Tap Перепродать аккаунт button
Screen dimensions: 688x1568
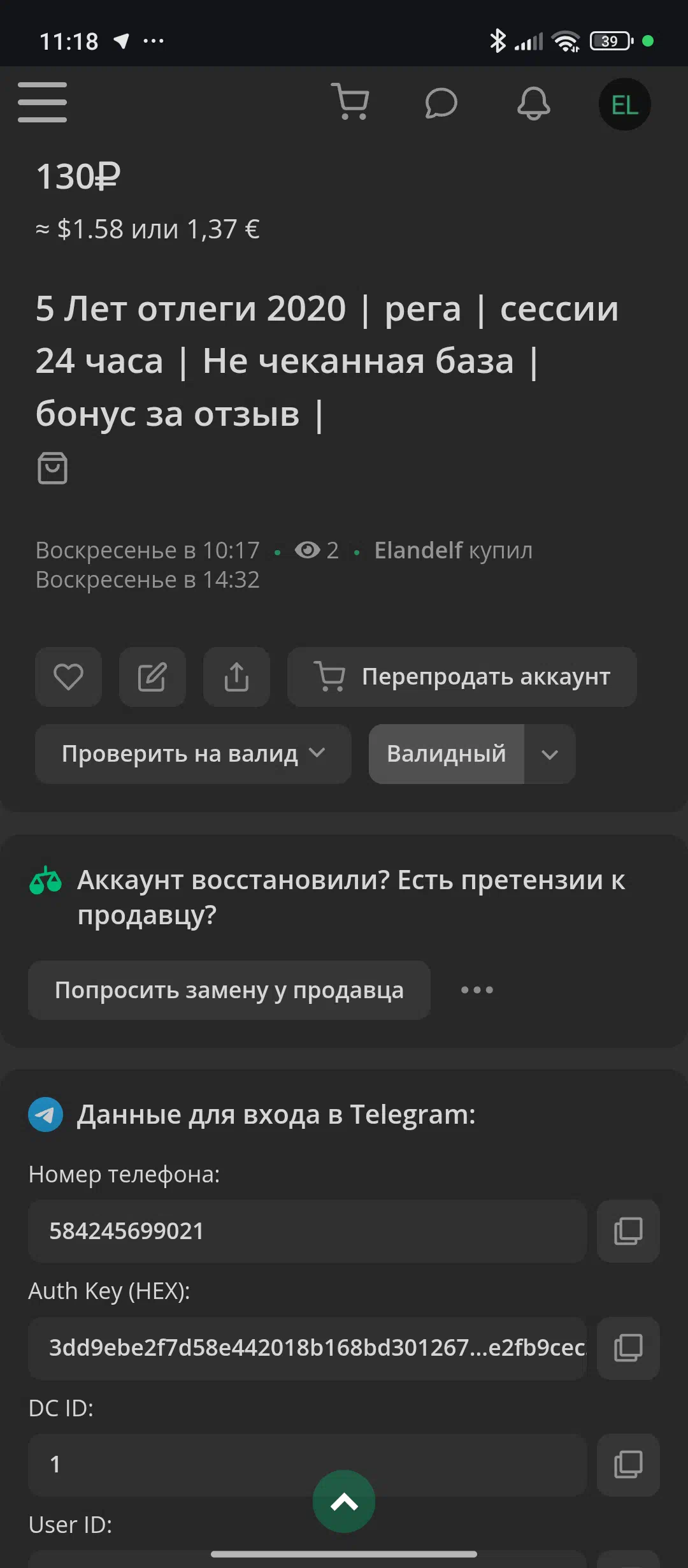tap(462, 677)
